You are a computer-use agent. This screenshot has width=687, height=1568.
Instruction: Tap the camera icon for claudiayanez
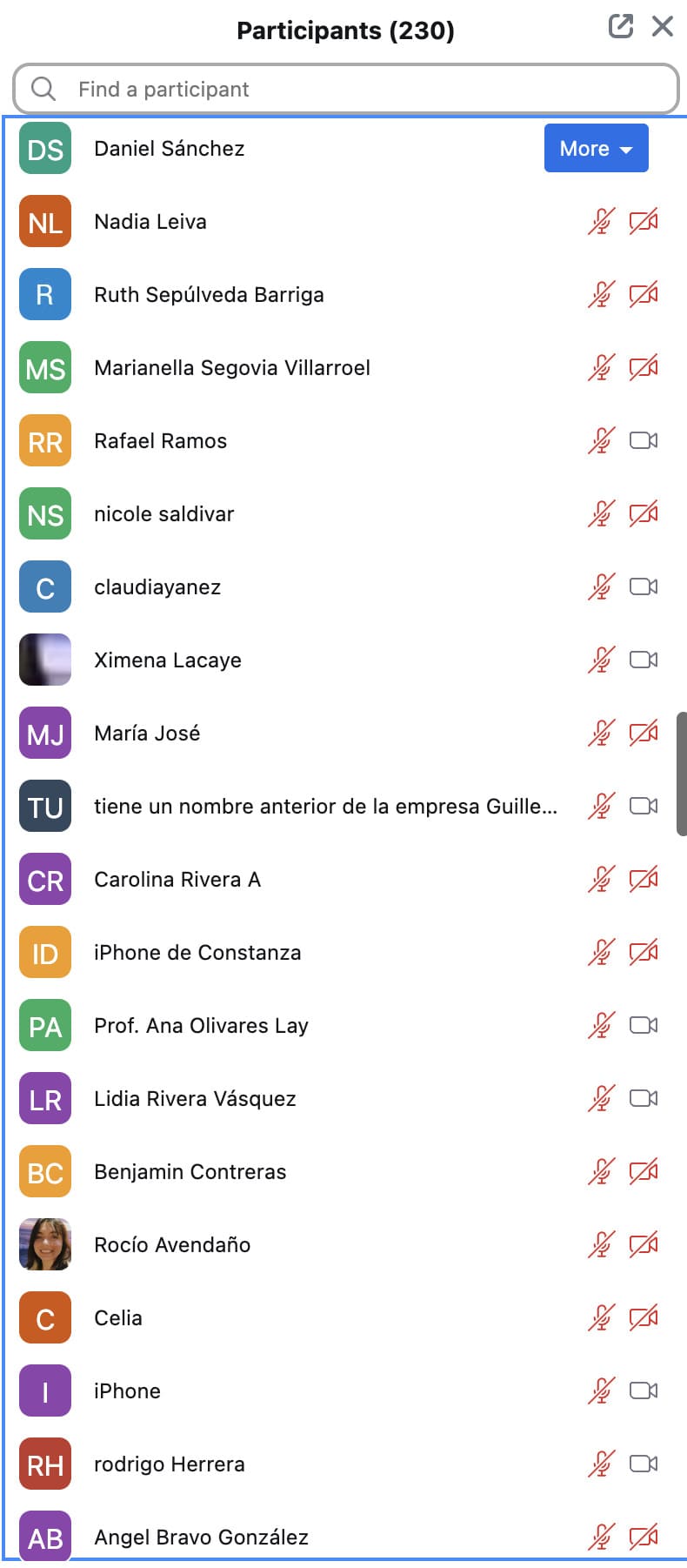(x=644, y=586)
